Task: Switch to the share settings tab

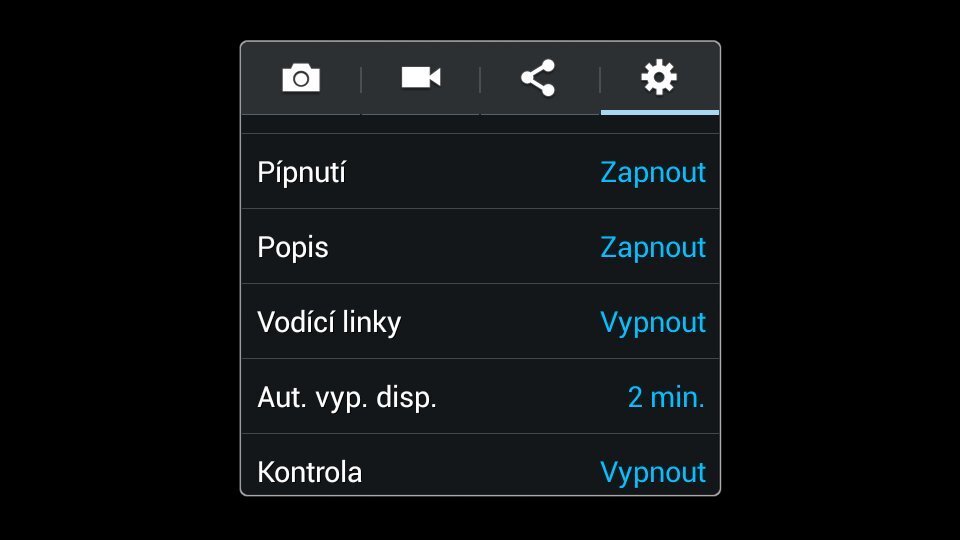Action: (x=539, y=78)
